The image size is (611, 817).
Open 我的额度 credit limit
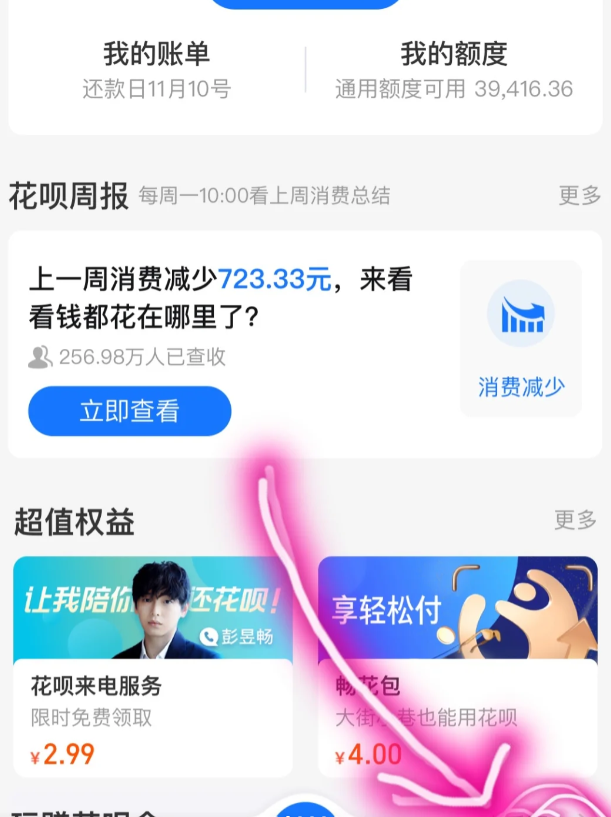pos(454,70)
